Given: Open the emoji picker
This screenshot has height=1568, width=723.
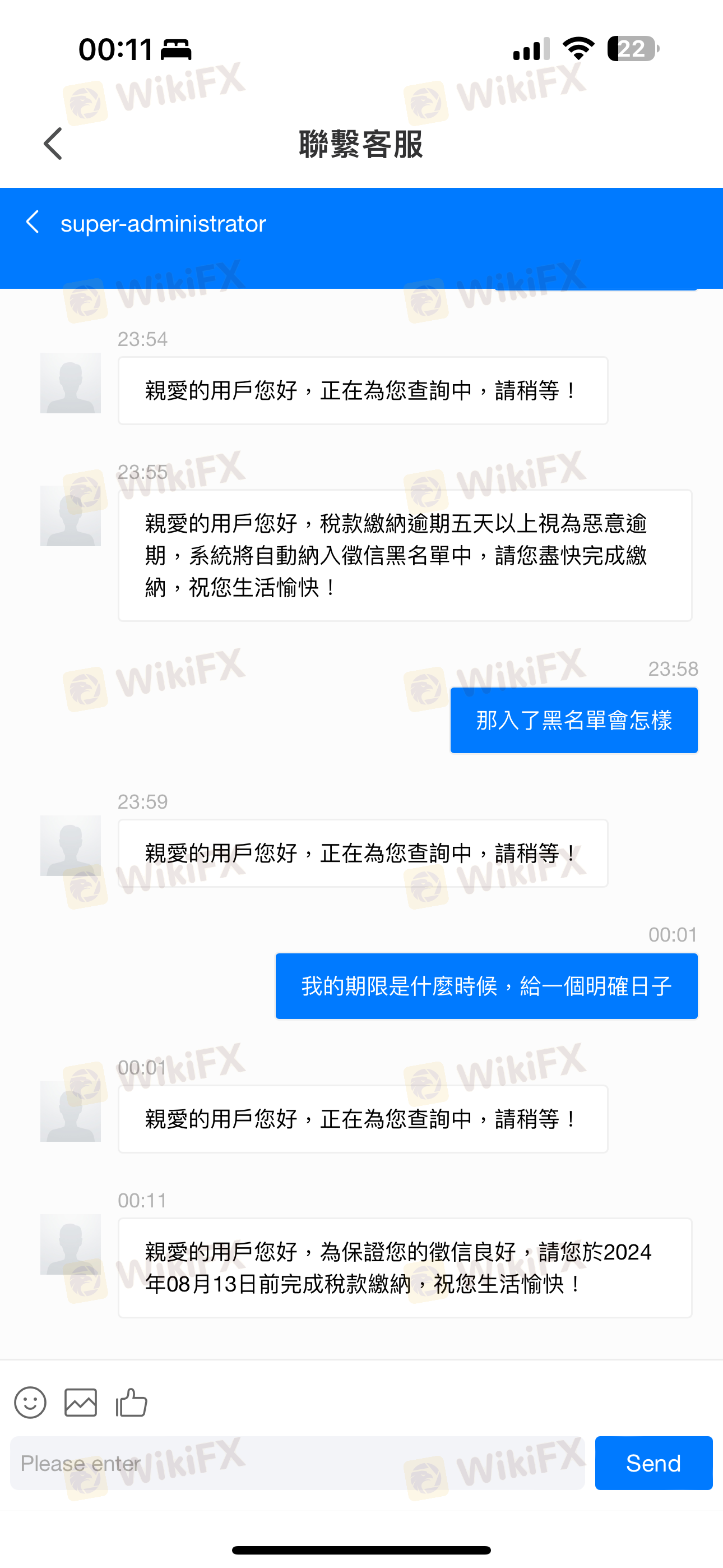Looking at the screenshot, I should click(30, 1403).
